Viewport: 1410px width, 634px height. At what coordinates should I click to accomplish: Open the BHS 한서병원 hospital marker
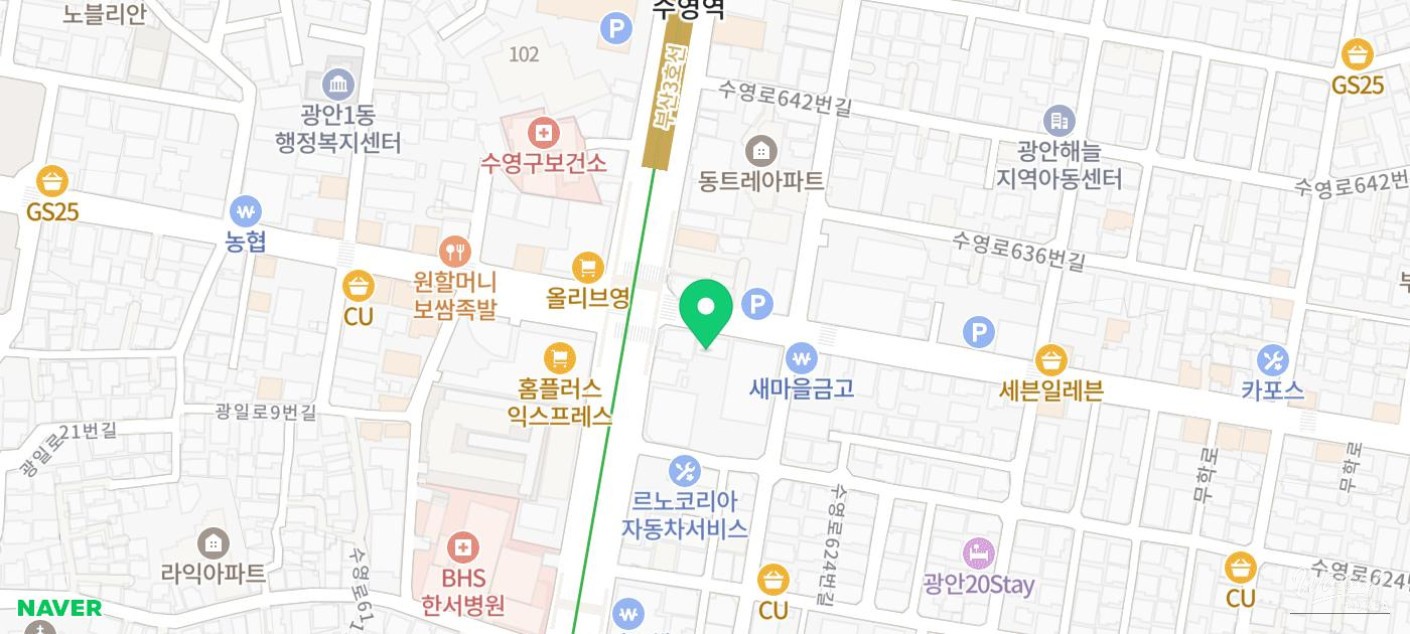coord(462,548)
